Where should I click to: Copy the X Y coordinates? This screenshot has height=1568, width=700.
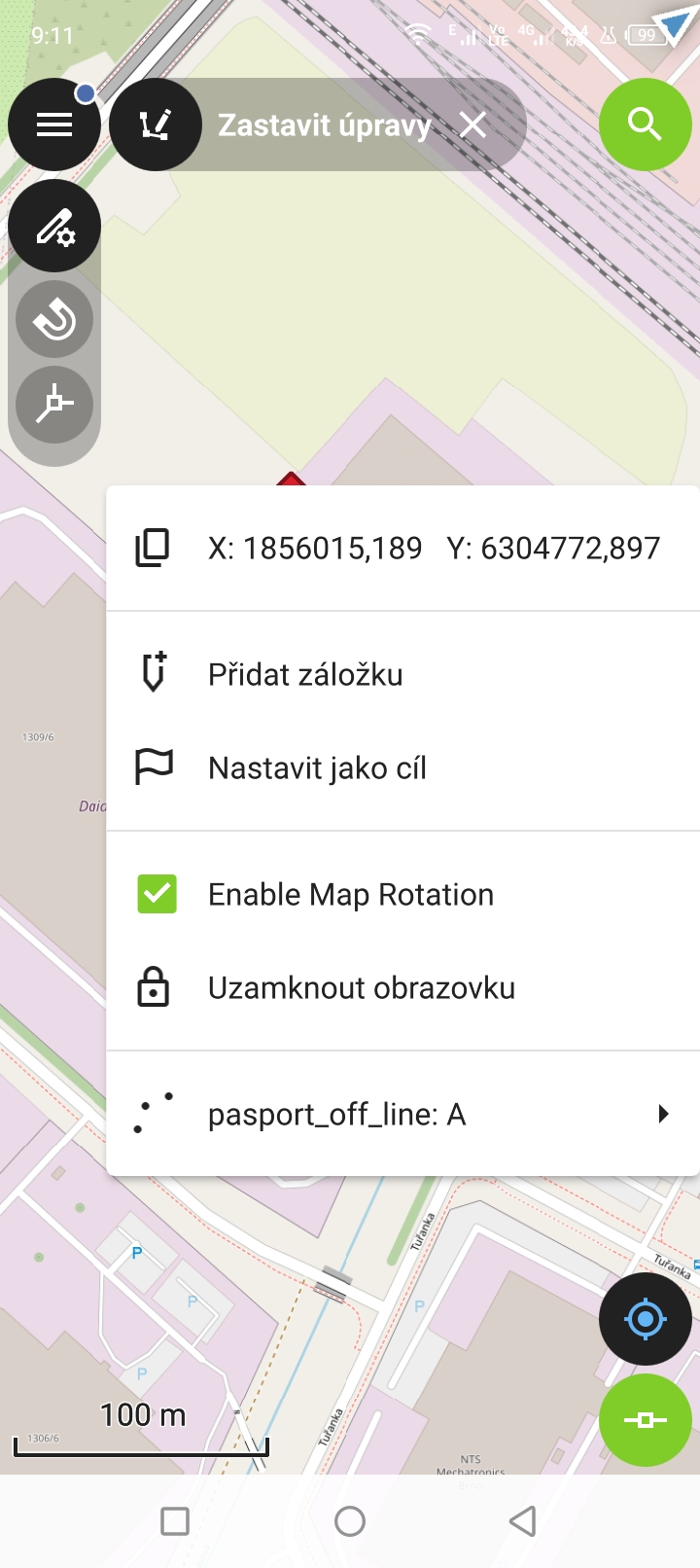[x=153, y=548]
